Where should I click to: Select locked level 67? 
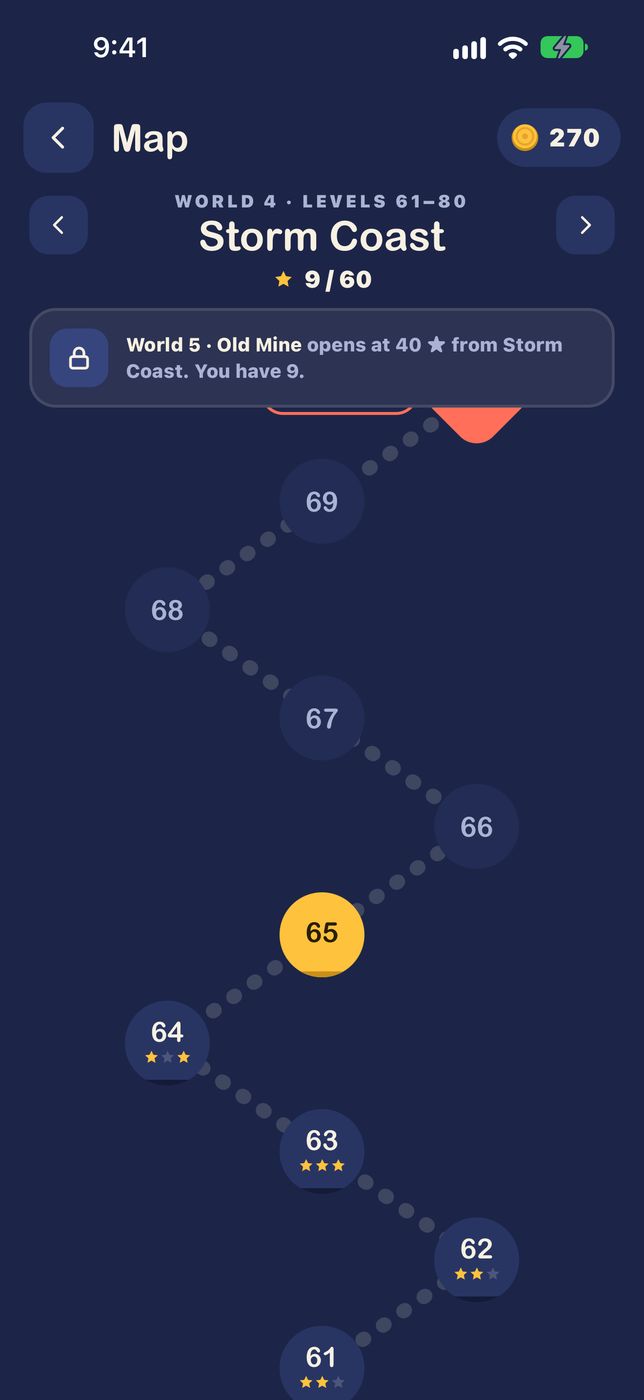click(322, 718)
